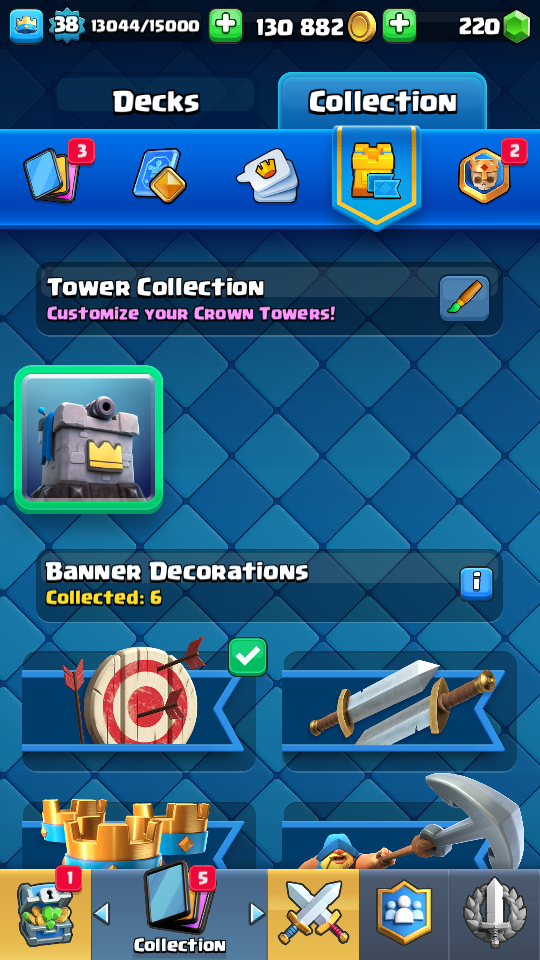Screen dimensions: 540x960
Task: Tap the paintbrush to customize towers
Action: click(x=465, y=298)
